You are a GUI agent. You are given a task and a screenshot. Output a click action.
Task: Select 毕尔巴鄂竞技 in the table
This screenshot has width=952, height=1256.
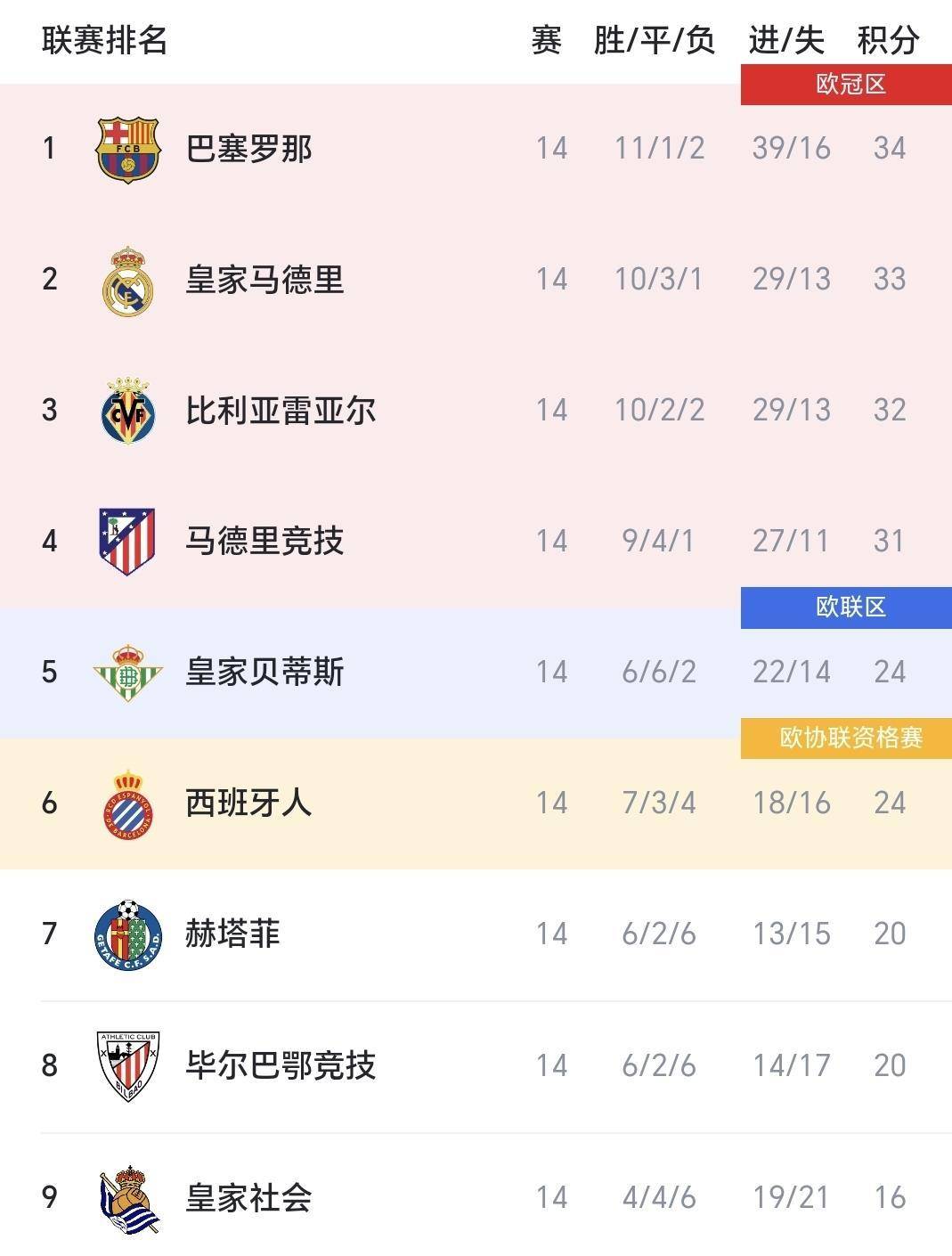coord(281,1064)
